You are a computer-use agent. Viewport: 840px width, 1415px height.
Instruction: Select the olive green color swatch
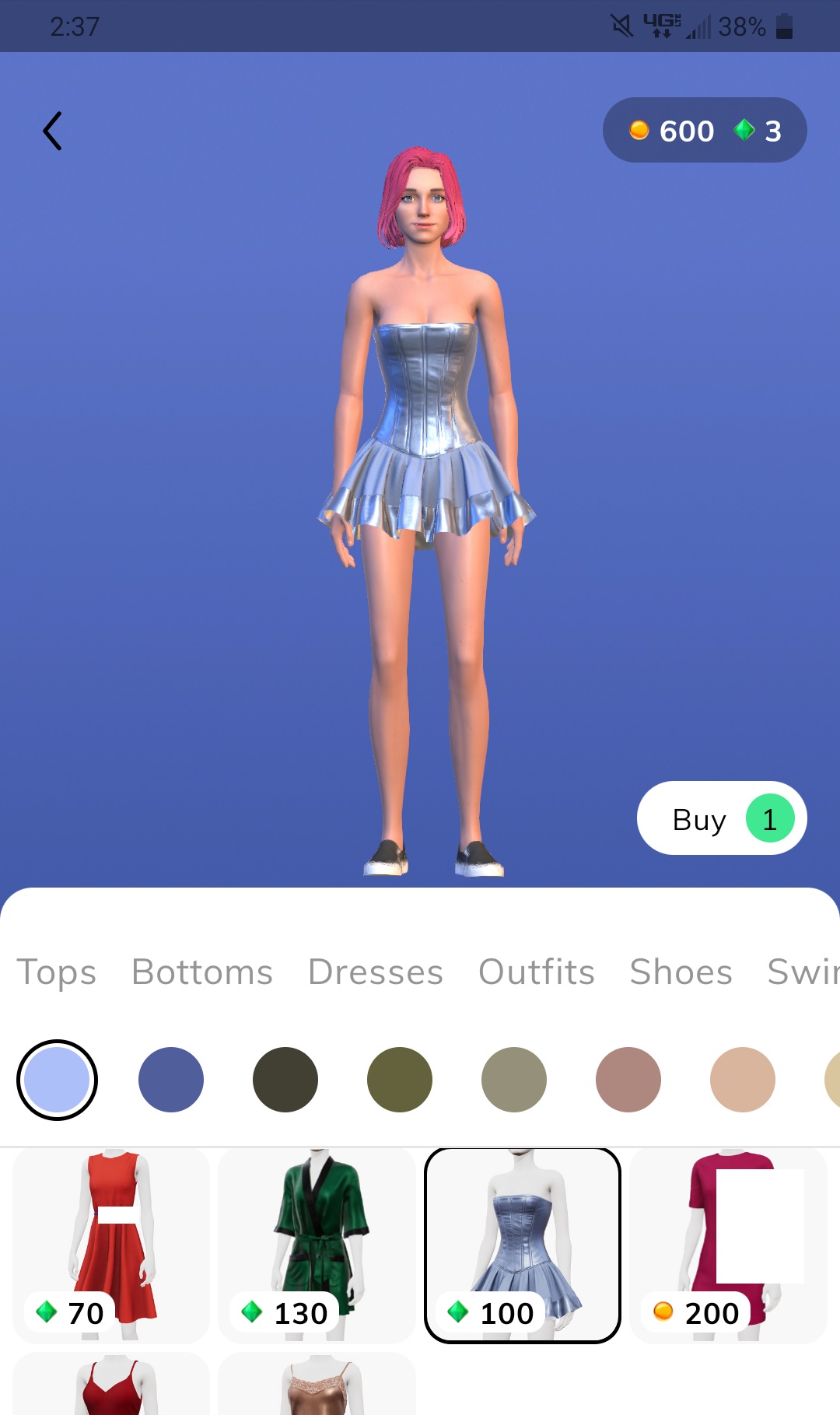(400, 1080)
